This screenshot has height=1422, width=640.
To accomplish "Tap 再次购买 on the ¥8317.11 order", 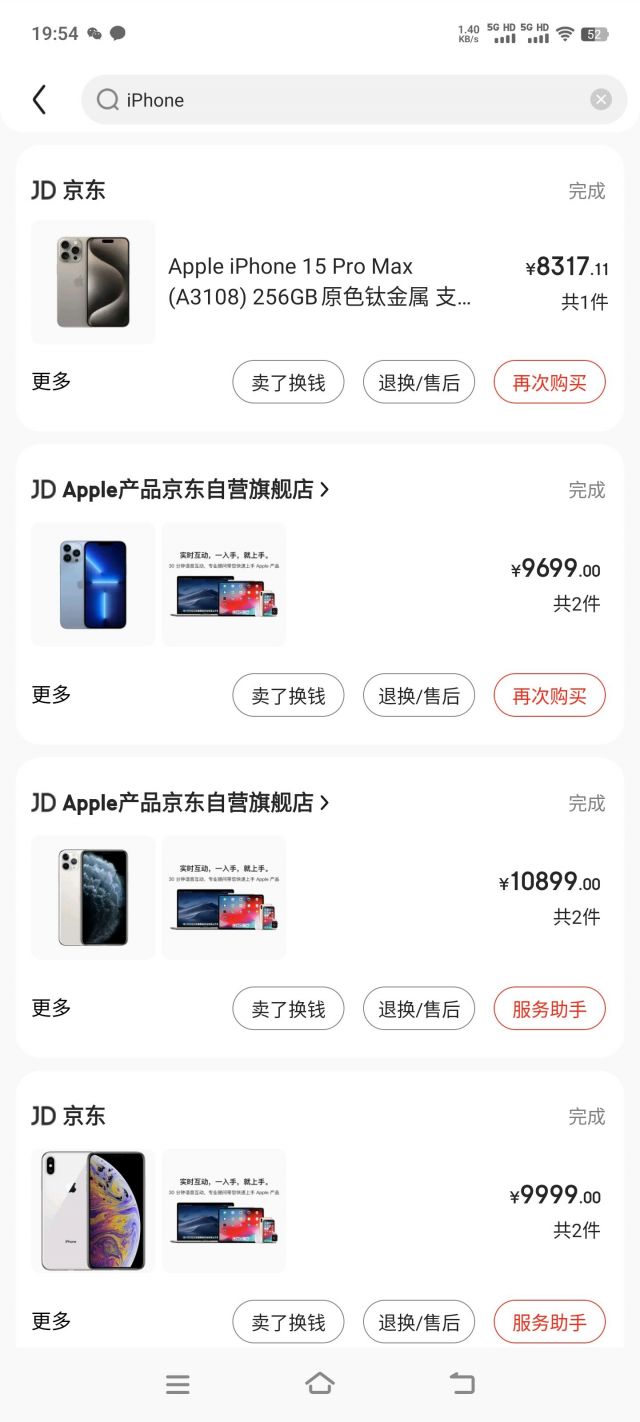I will pyautogui.click(x=549, y=382).
